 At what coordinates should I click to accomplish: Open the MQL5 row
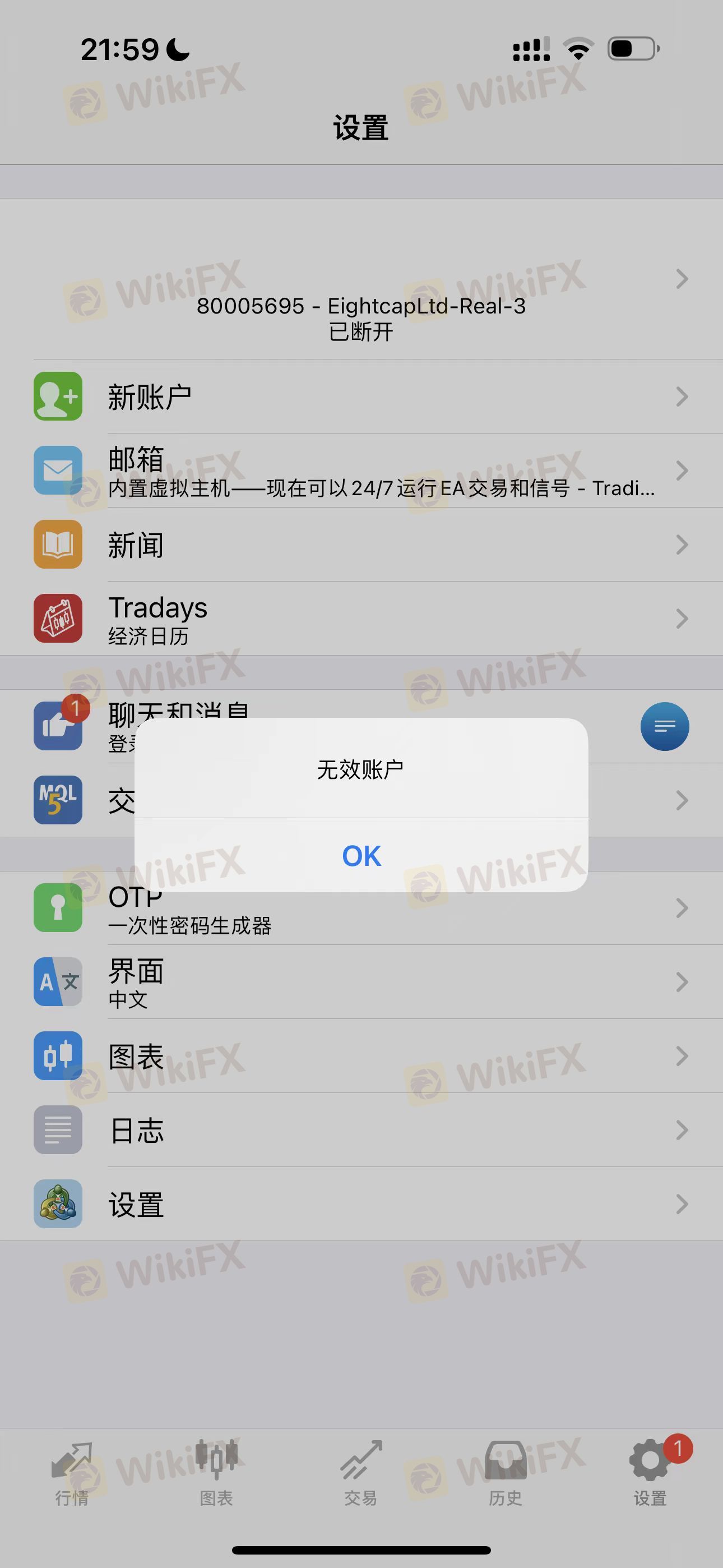pyautogui.click(x=361, y=800)
